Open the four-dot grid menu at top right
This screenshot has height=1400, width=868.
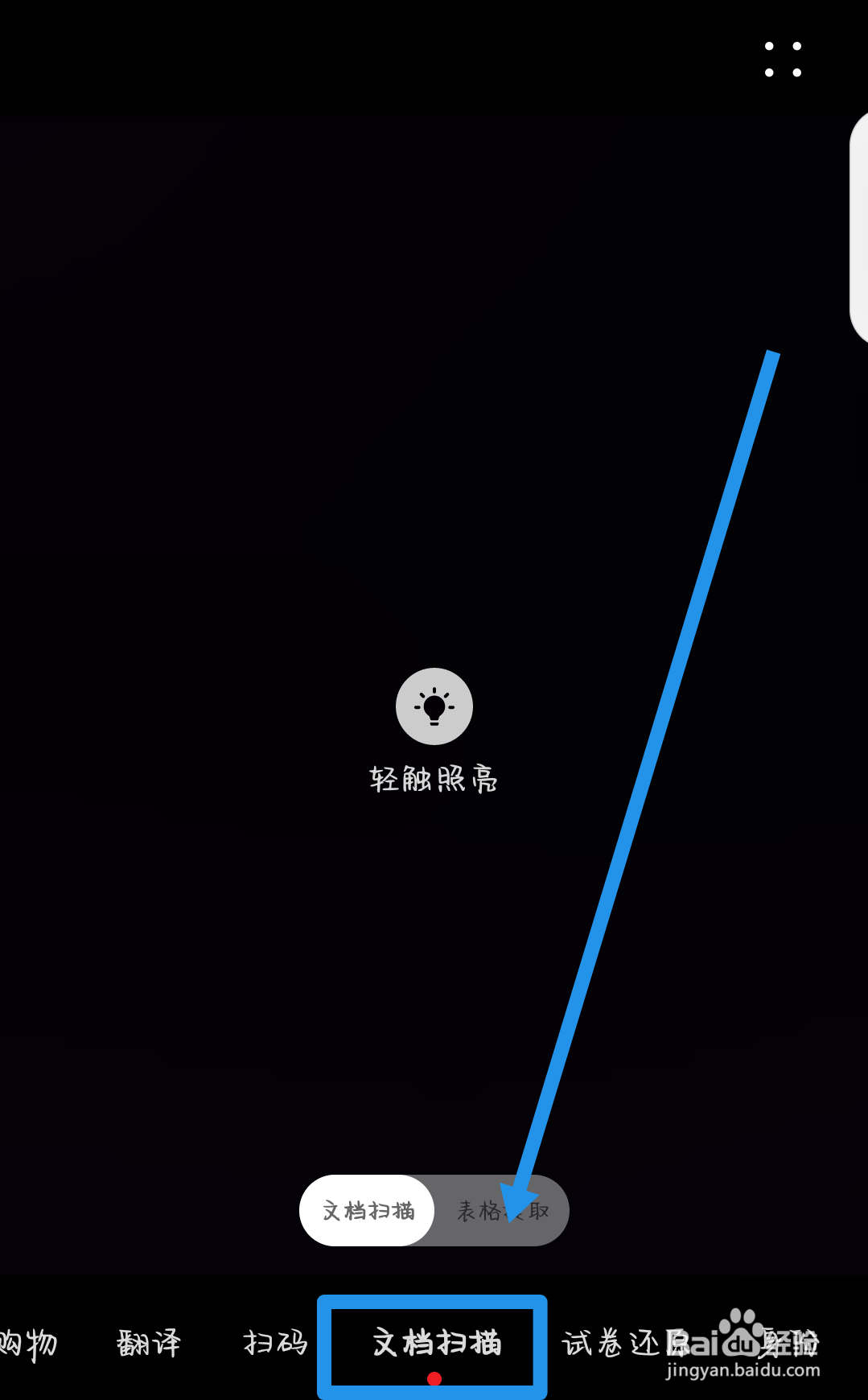(784, 60)
